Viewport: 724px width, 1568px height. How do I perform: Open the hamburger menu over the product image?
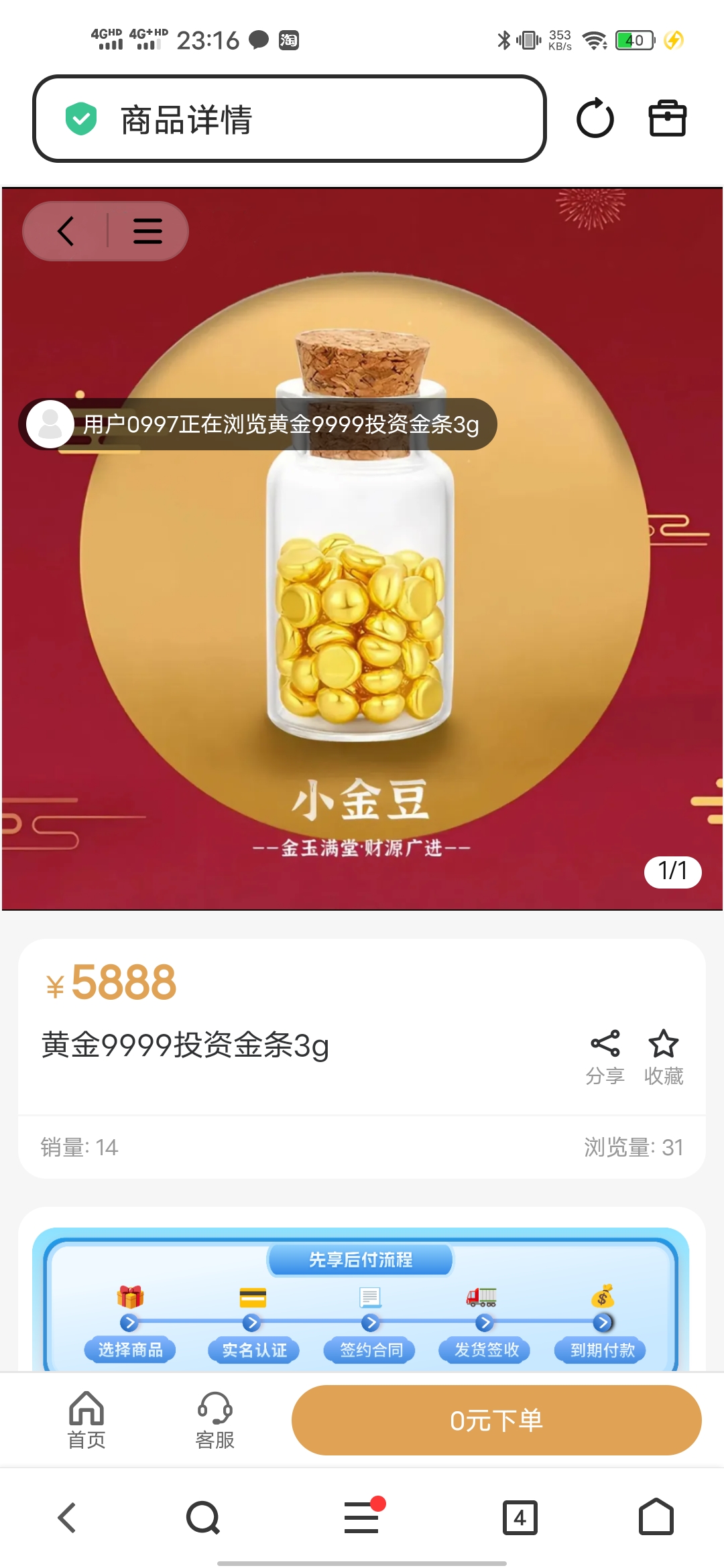point(147,231)
